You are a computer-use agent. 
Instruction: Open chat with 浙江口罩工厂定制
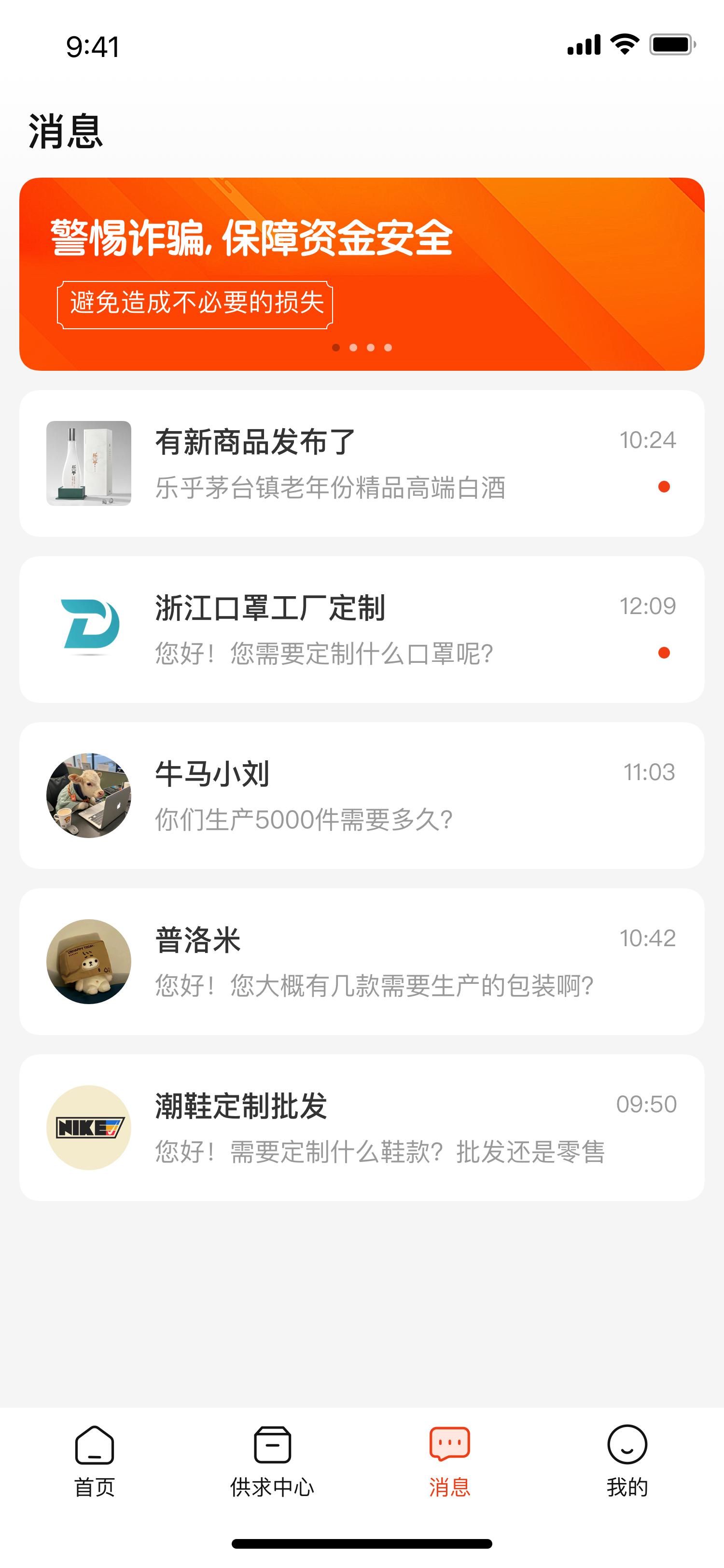coord(362,630)
